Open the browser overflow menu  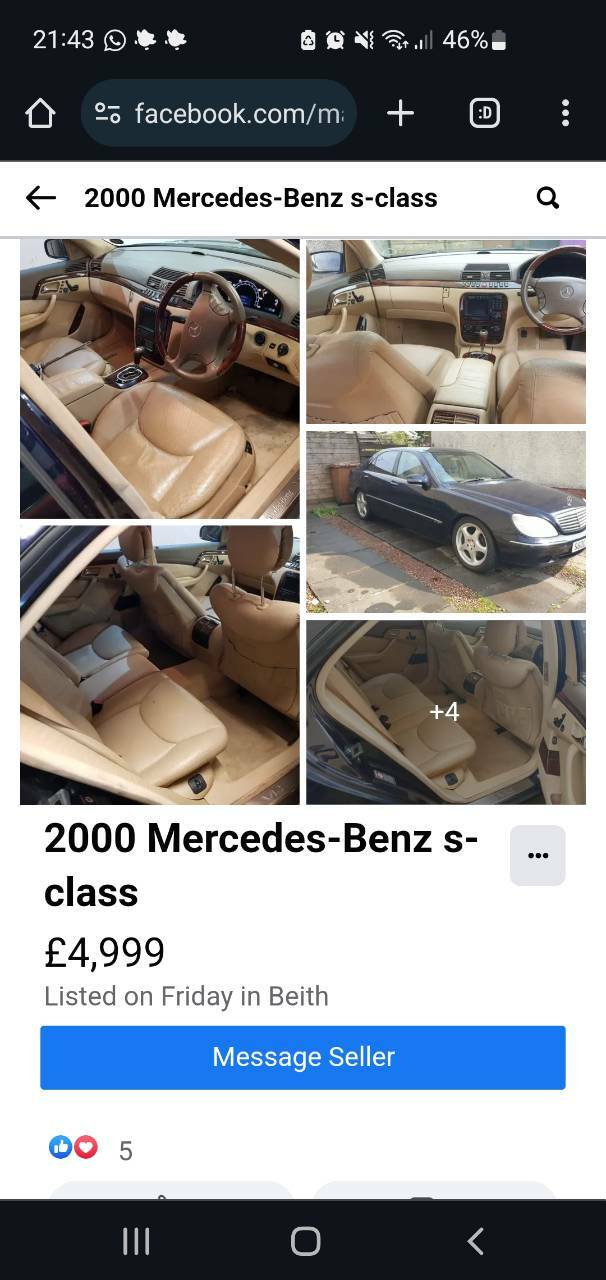click(565, 114)
